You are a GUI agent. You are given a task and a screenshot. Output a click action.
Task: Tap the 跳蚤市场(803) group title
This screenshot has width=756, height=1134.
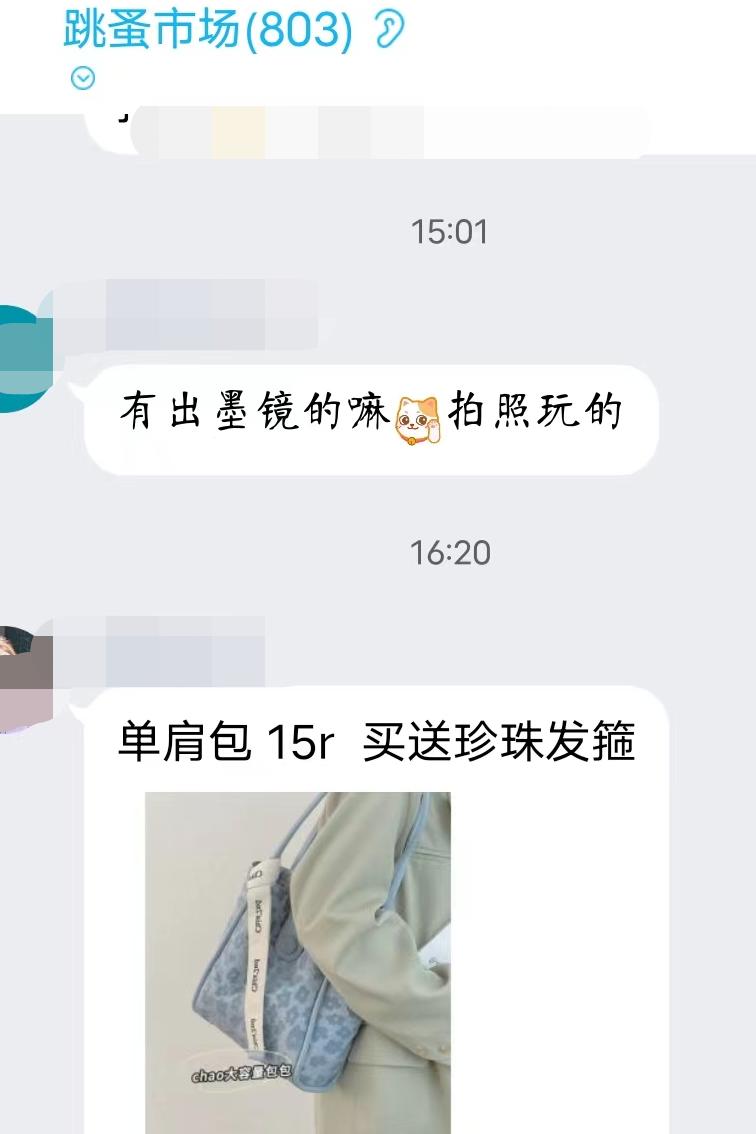tap(208, 30)
